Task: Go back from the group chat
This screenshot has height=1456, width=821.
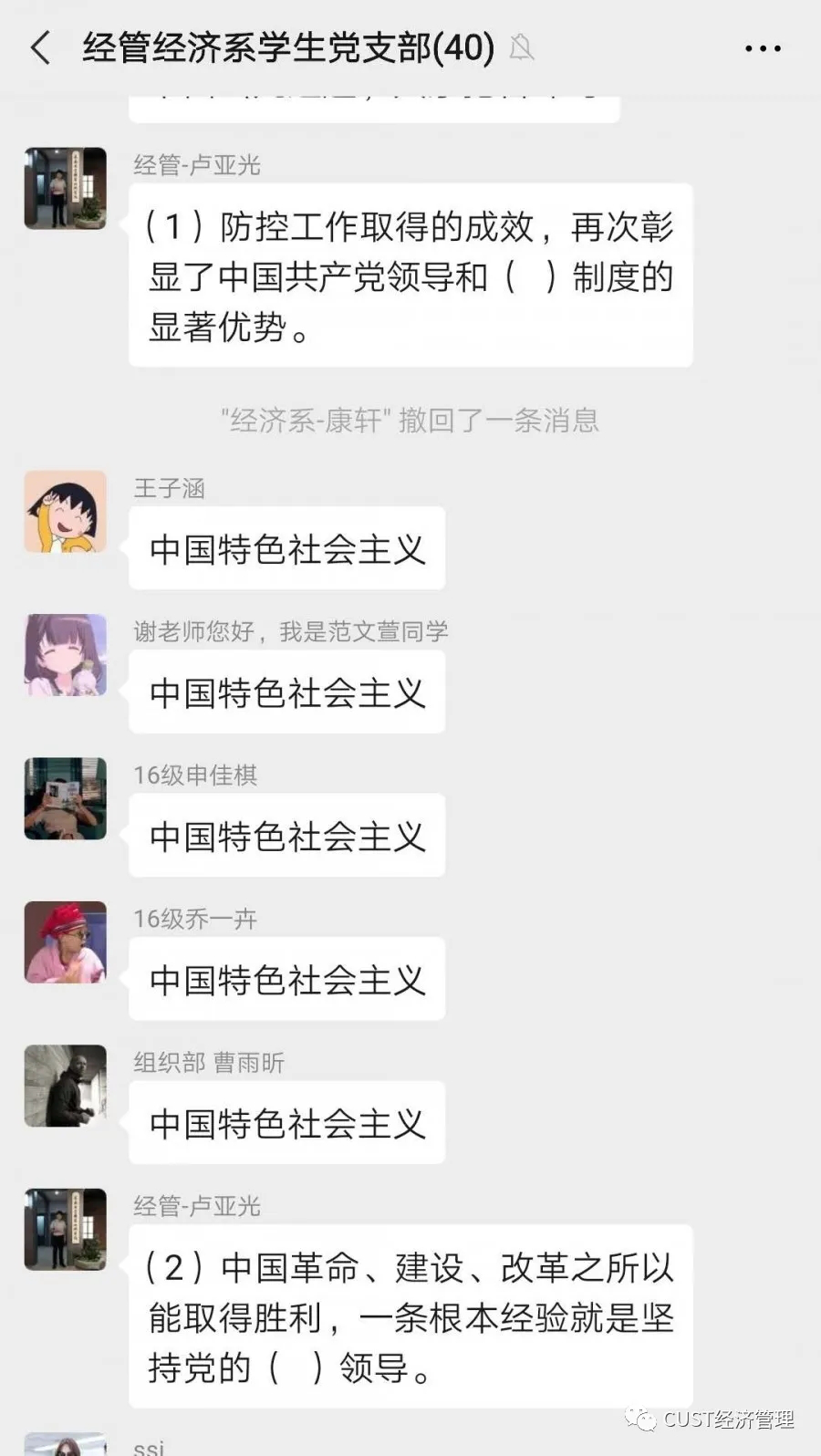Action: tap(41, 47)
